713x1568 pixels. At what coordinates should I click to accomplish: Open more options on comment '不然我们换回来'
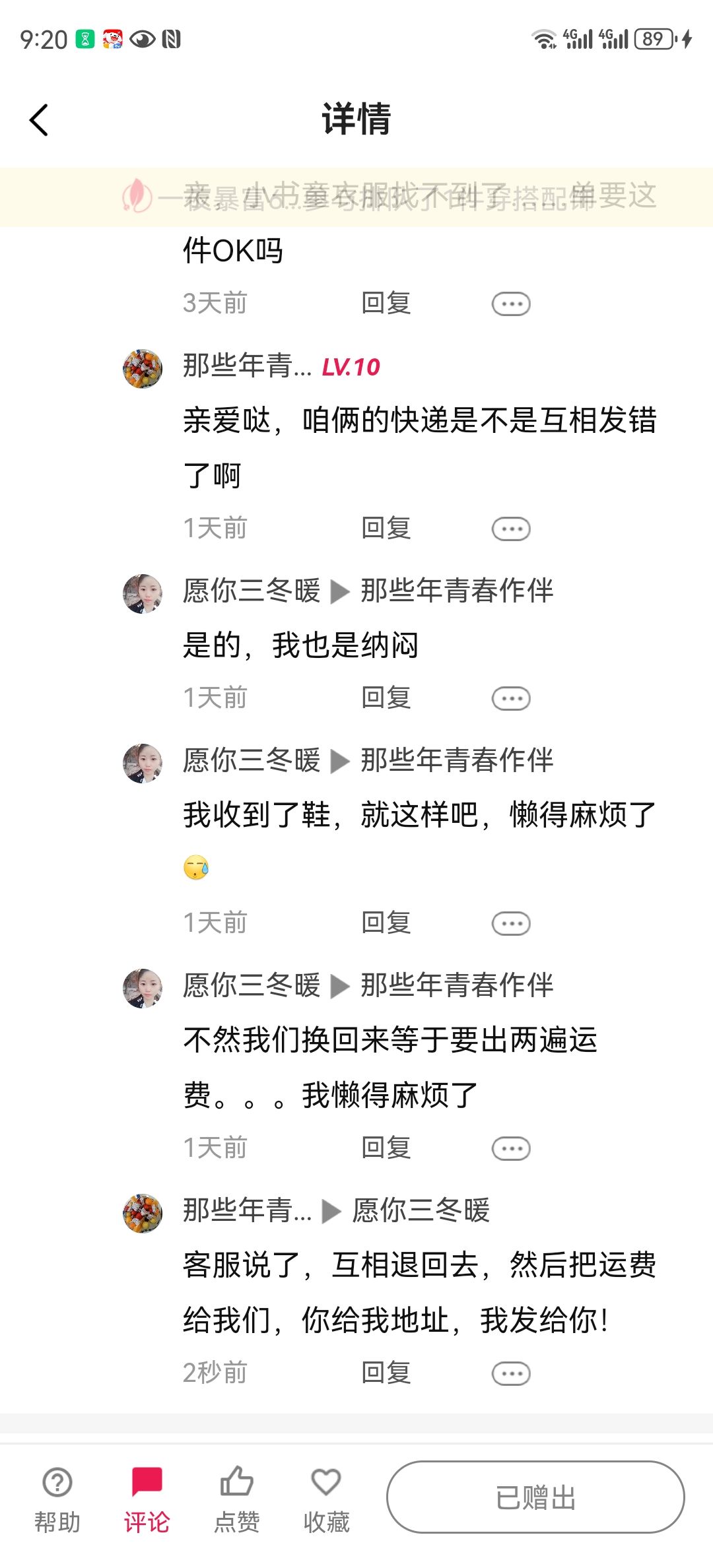[x=511, y=1149]
